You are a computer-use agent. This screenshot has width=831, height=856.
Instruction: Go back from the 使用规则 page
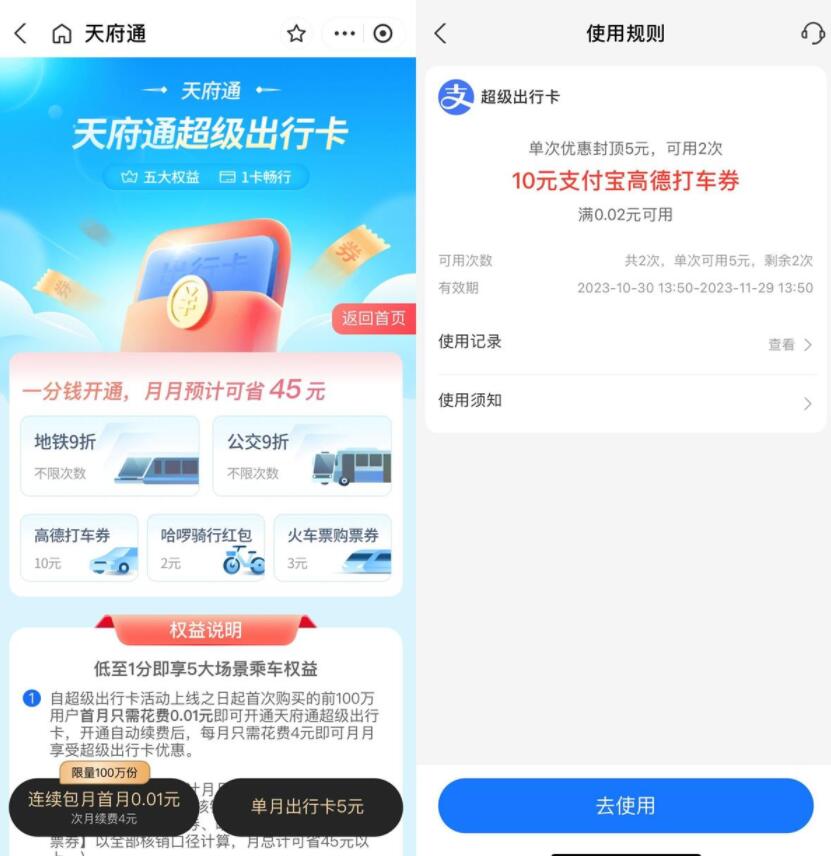[440, 34]
